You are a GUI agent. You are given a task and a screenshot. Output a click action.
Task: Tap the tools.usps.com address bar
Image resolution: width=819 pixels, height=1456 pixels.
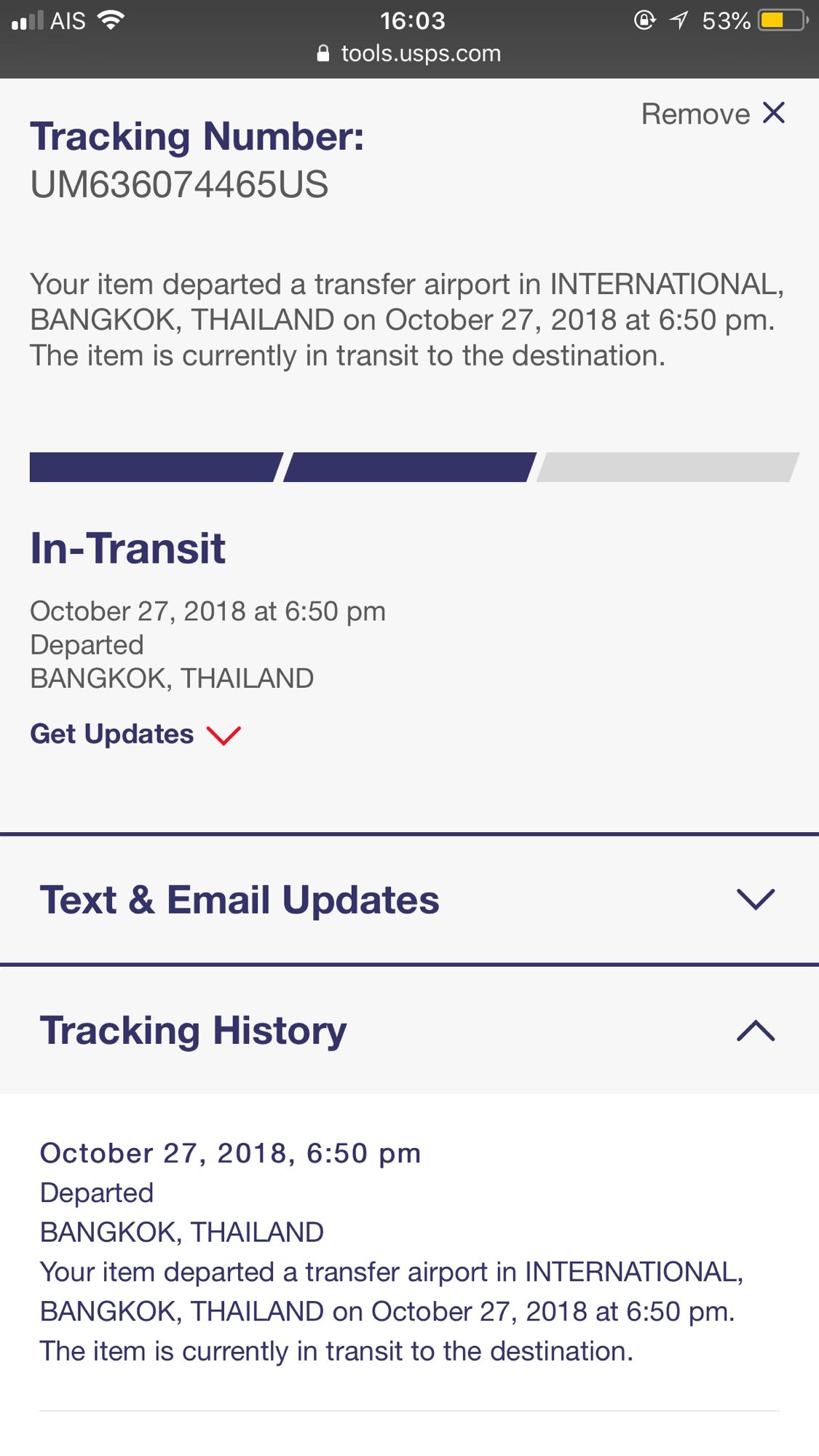[409, 54]
